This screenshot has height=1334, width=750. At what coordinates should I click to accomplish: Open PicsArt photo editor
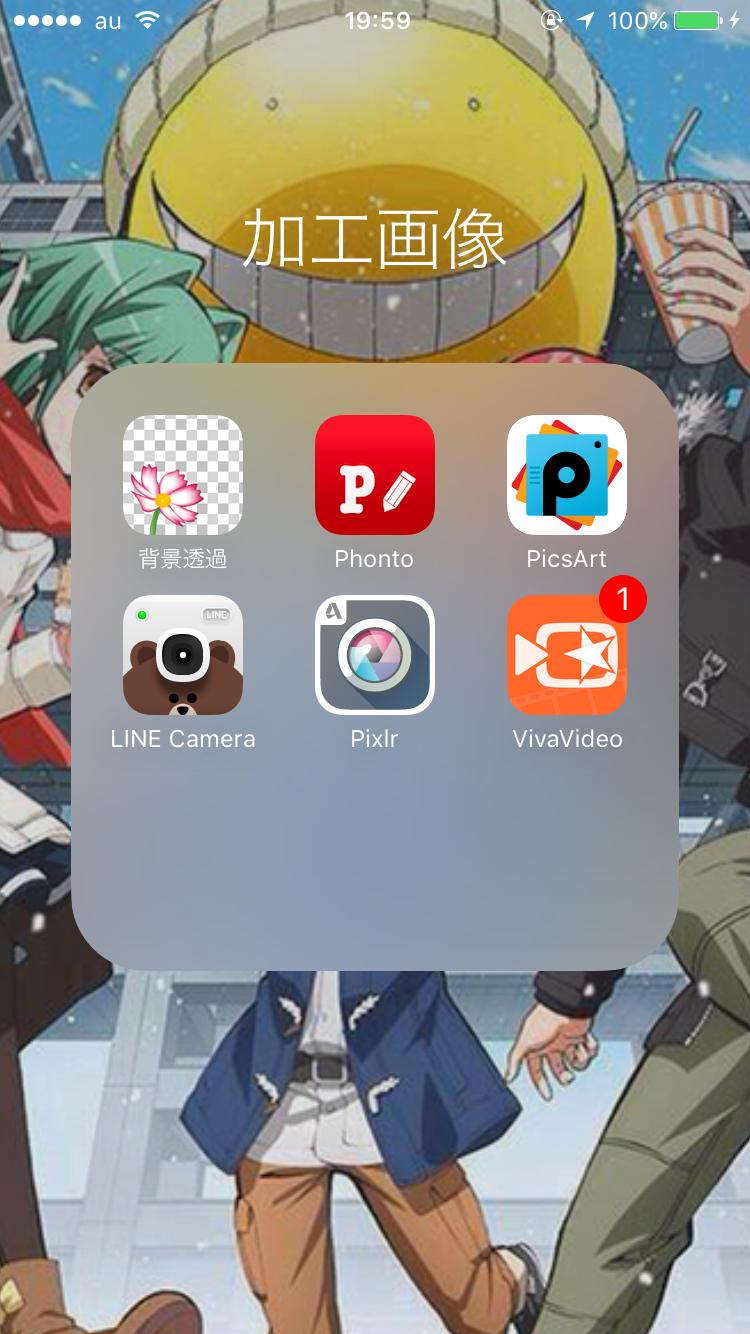click(x=566, y=475)
